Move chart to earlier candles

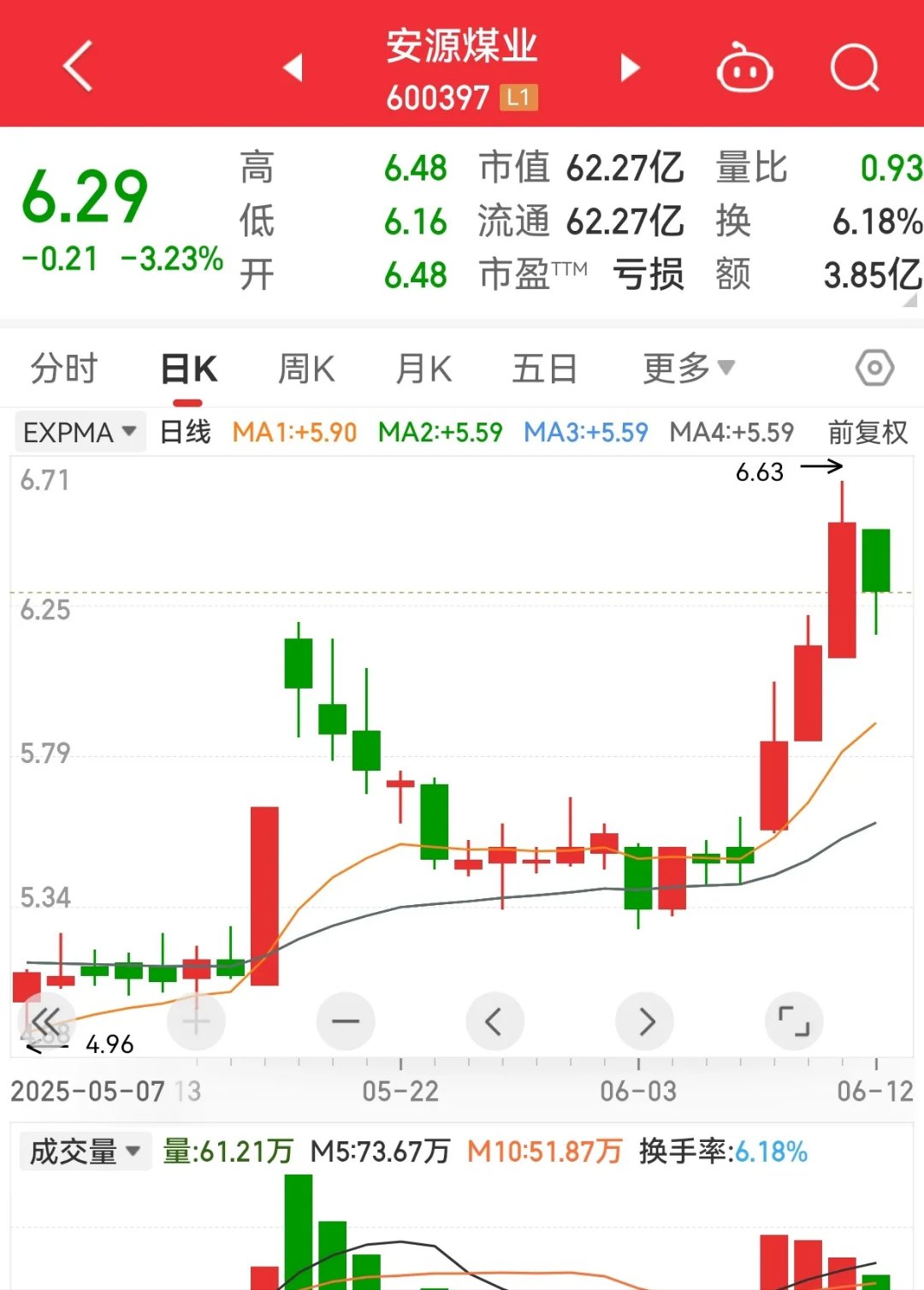click(x=495, y=1021)
